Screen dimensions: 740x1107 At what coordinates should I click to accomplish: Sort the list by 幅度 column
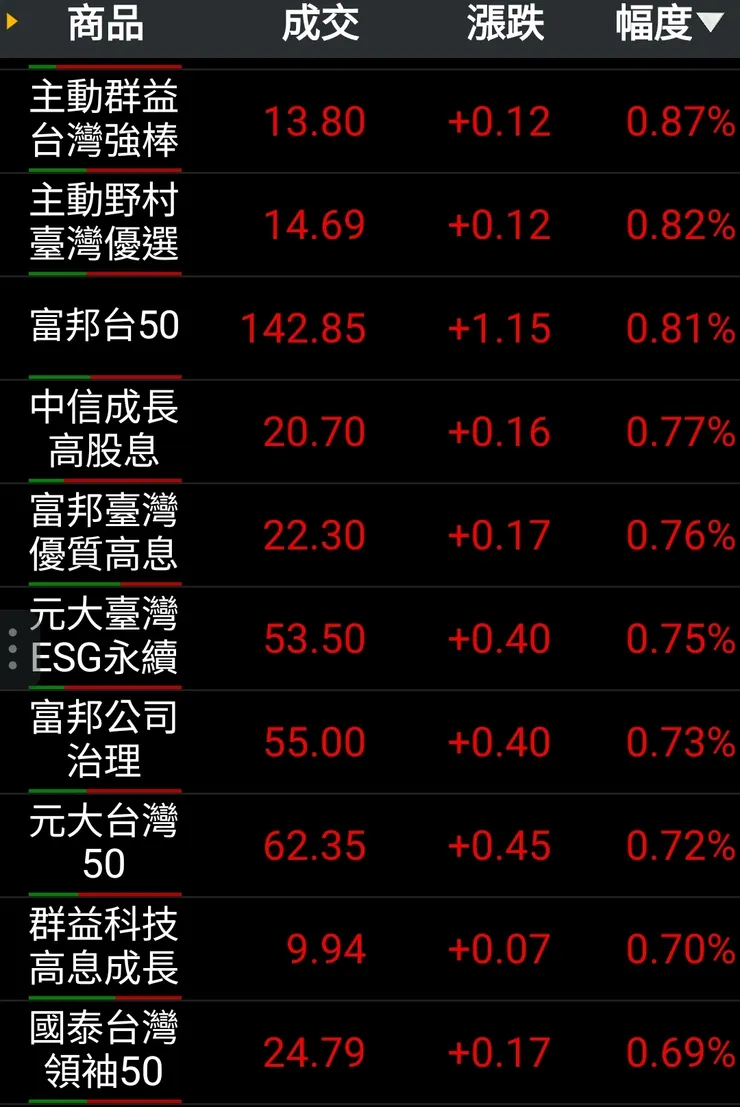(668, 25)
